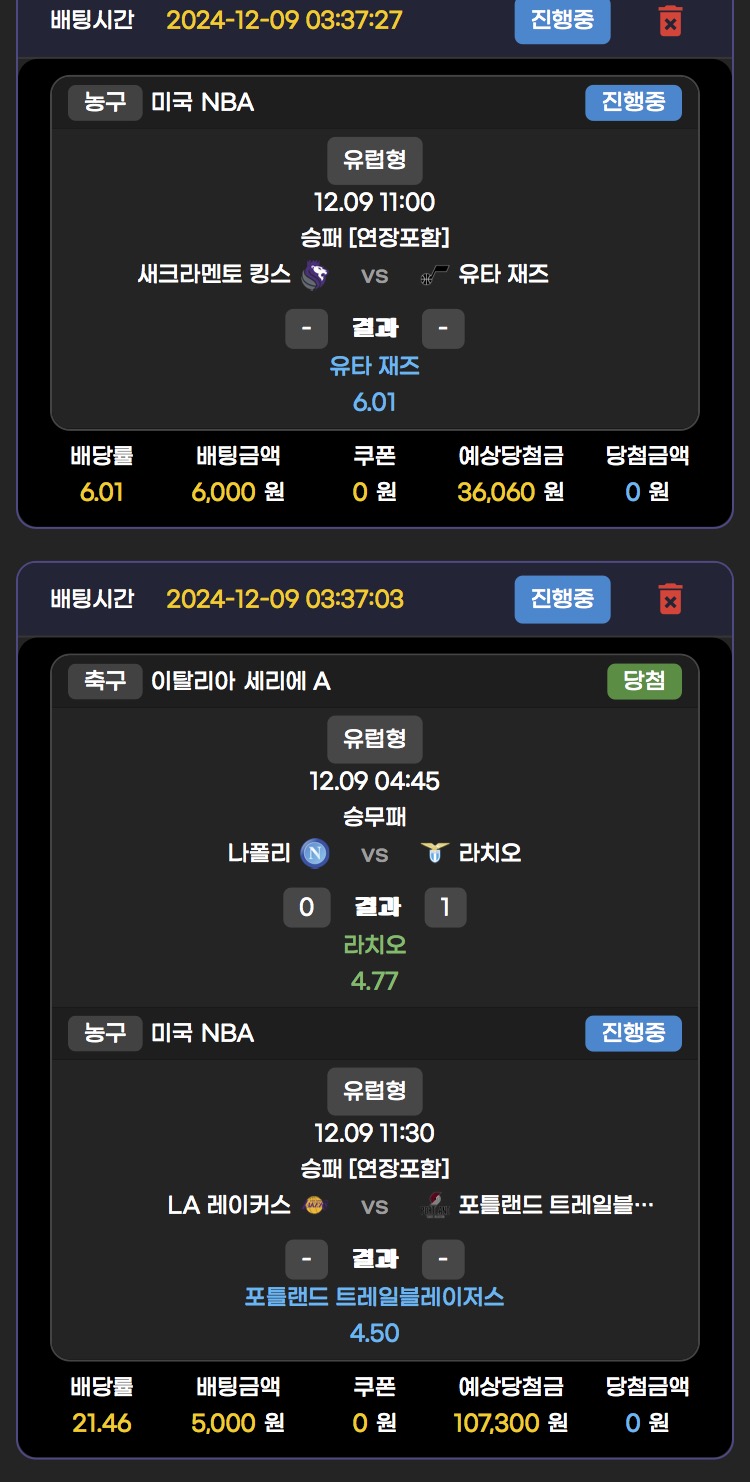Open the Napoli vs Lazio match card
The height and width of the screenshot is (1482, 750).
tap(375, 853)
